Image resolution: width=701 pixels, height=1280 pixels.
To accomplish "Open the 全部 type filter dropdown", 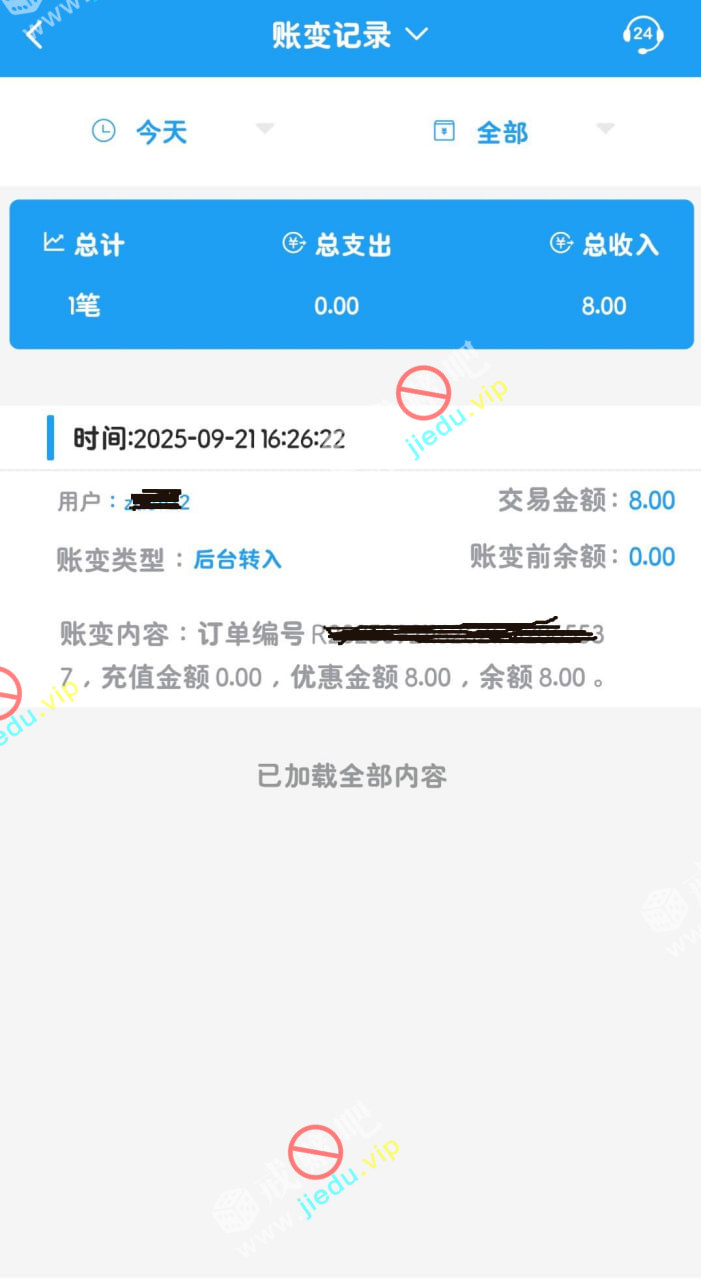I will (x=522, y=131).
